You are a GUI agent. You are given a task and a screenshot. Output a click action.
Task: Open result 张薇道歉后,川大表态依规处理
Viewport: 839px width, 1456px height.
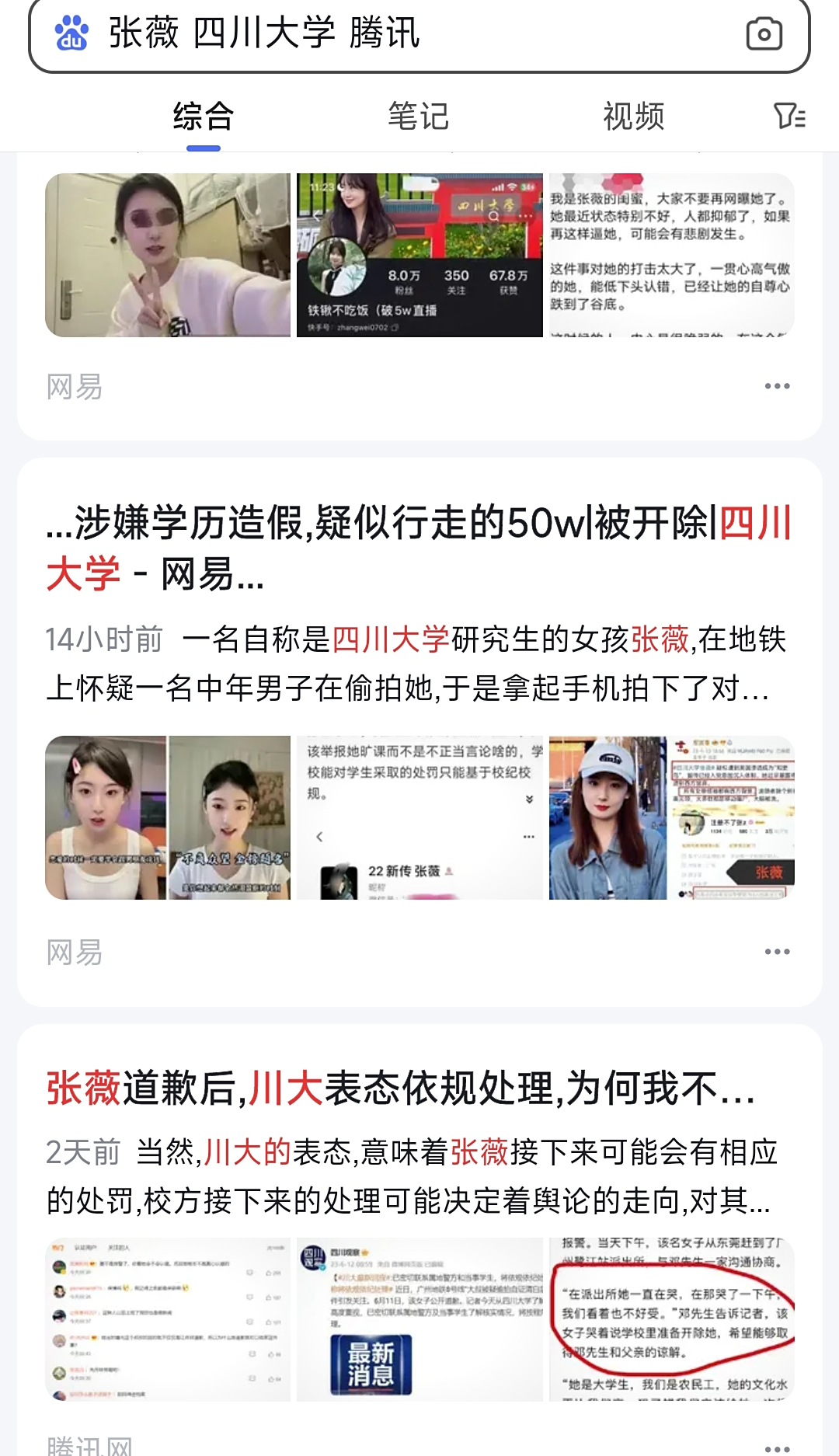point(400,1088)
